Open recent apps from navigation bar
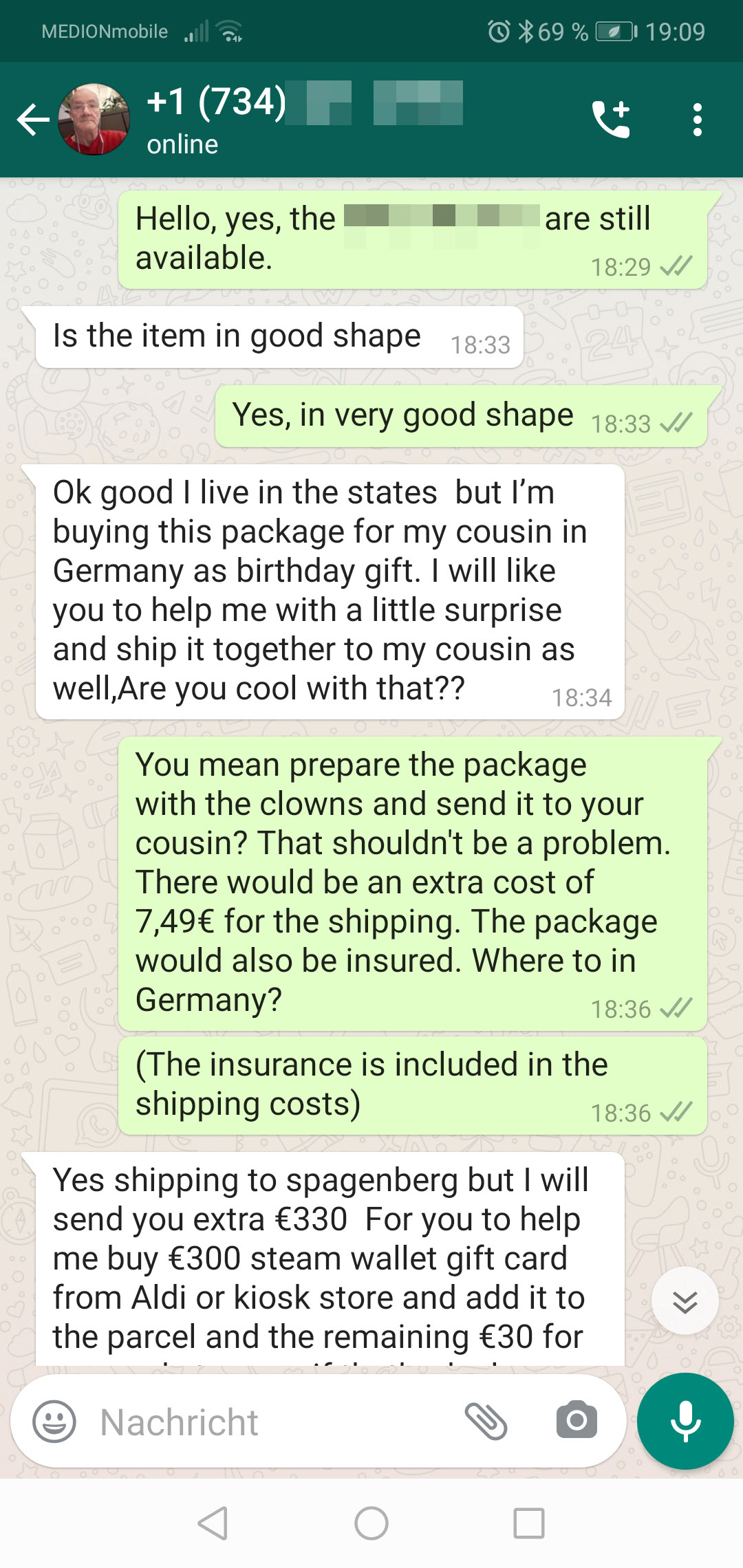 529,1523
